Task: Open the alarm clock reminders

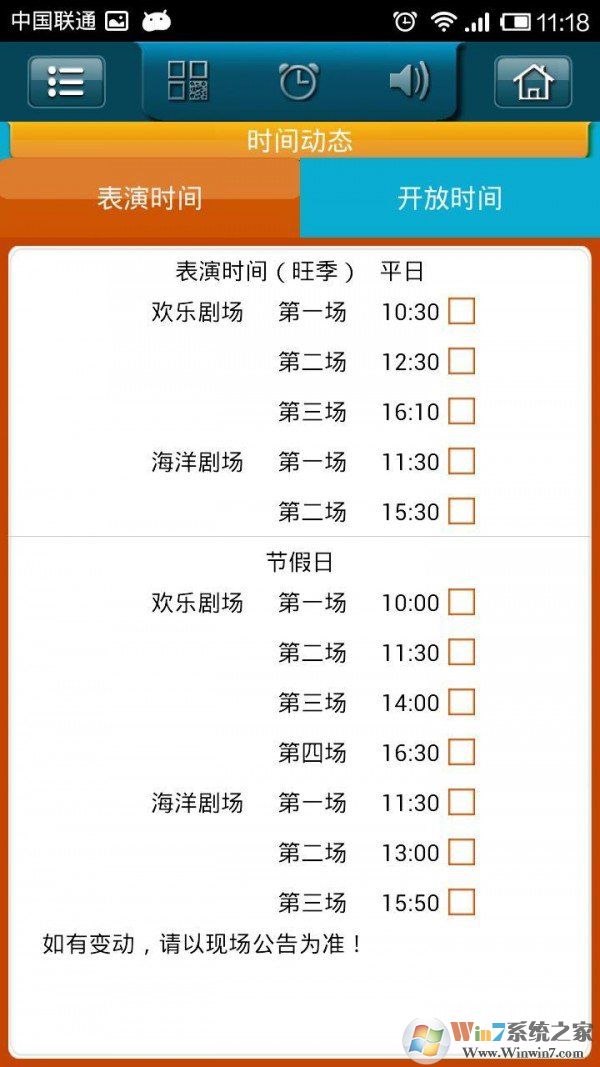Action: (298, 81)
